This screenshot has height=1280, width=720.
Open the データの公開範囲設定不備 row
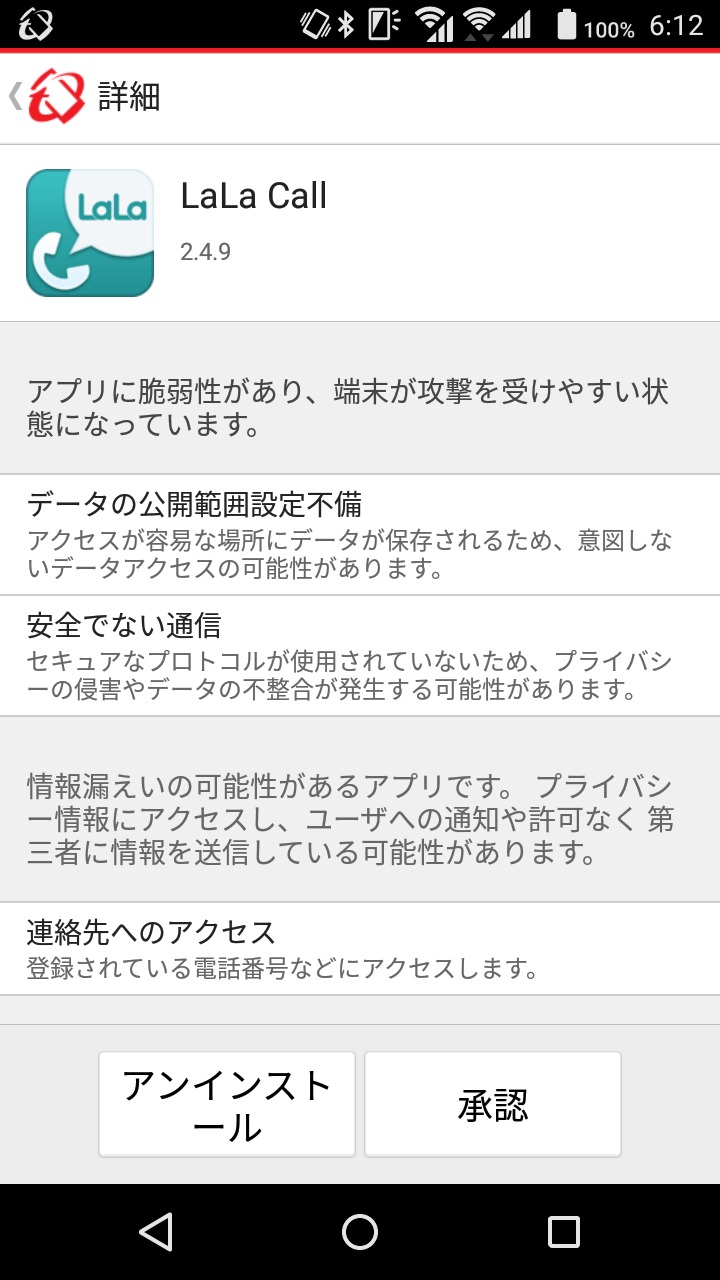coord(360,535)
